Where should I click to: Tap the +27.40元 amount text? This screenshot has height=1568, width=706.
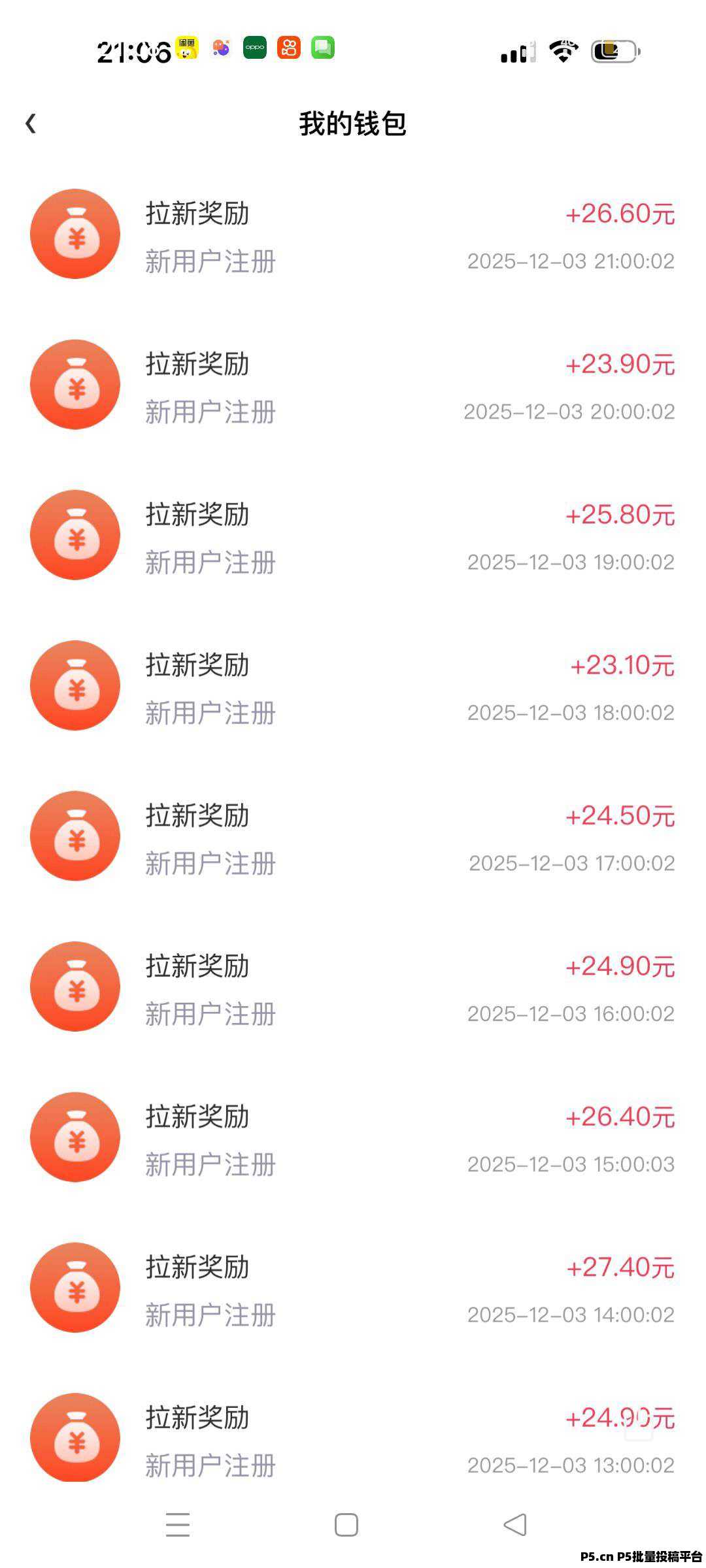click(620, 1266)
